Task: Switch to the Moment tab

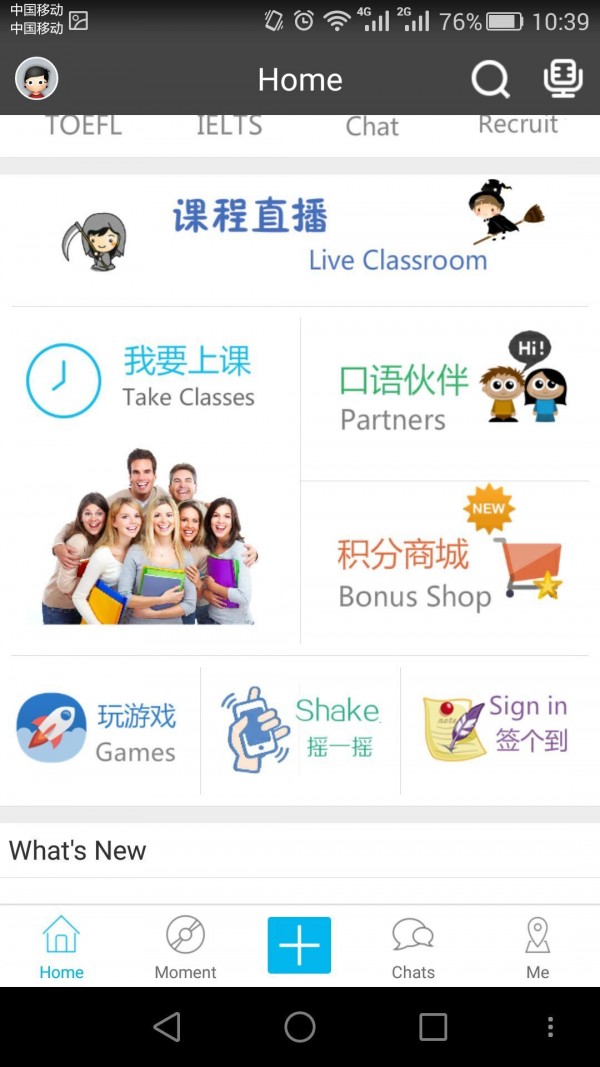Action: [185, 946]
